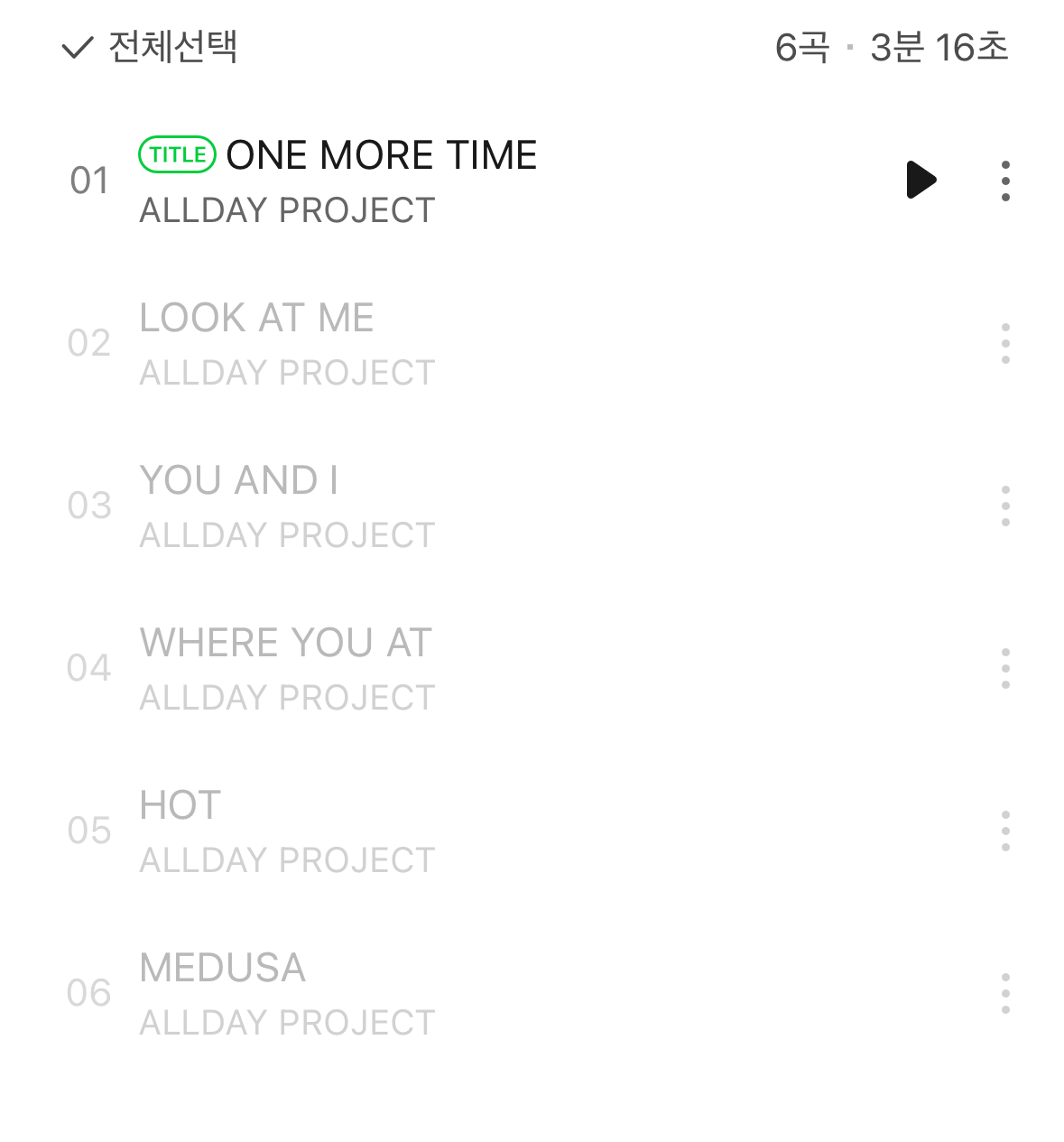
Task: Open the track ONE MORE TIME
Action: tap(381, 156)
